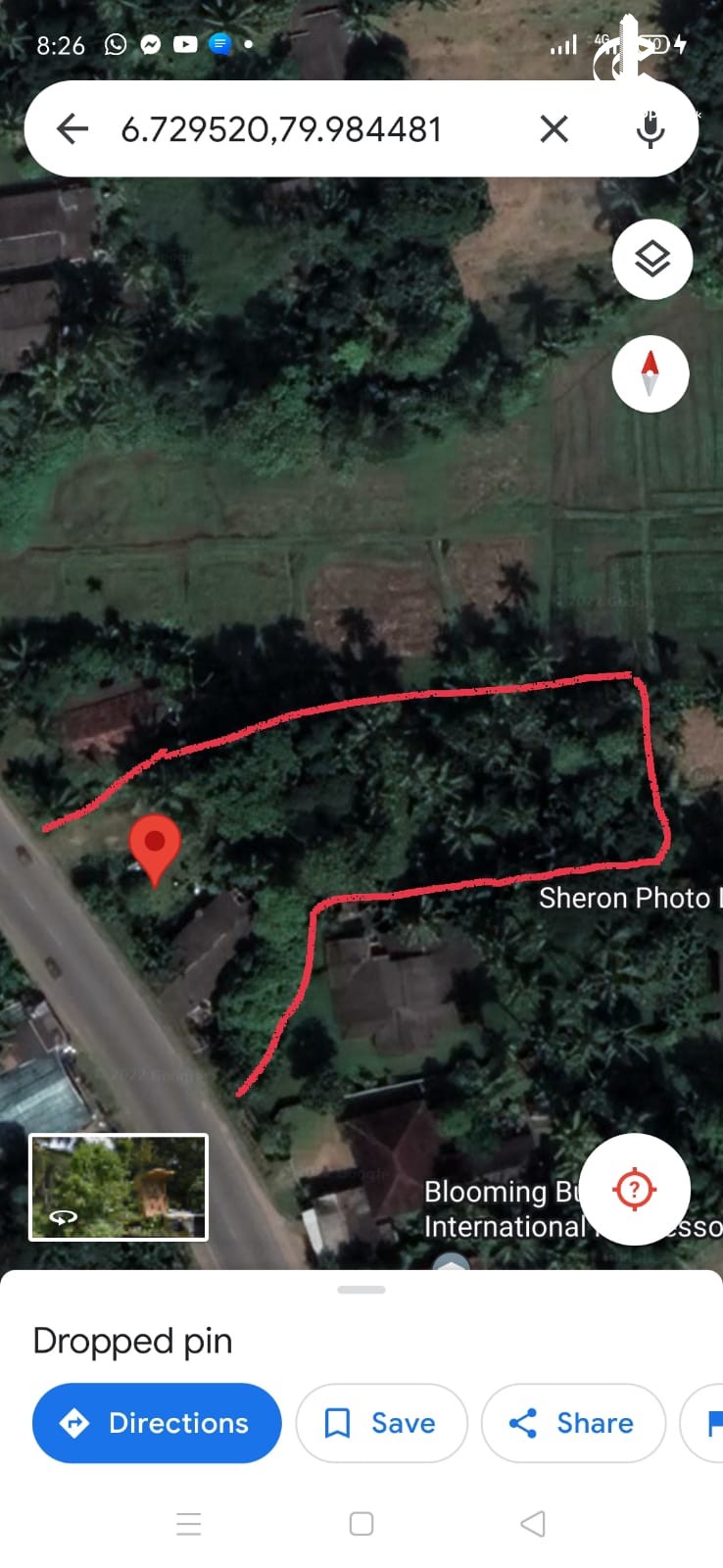Open the map layers selector
Screen dimensions: 723x1568
[x=651, y=259]
